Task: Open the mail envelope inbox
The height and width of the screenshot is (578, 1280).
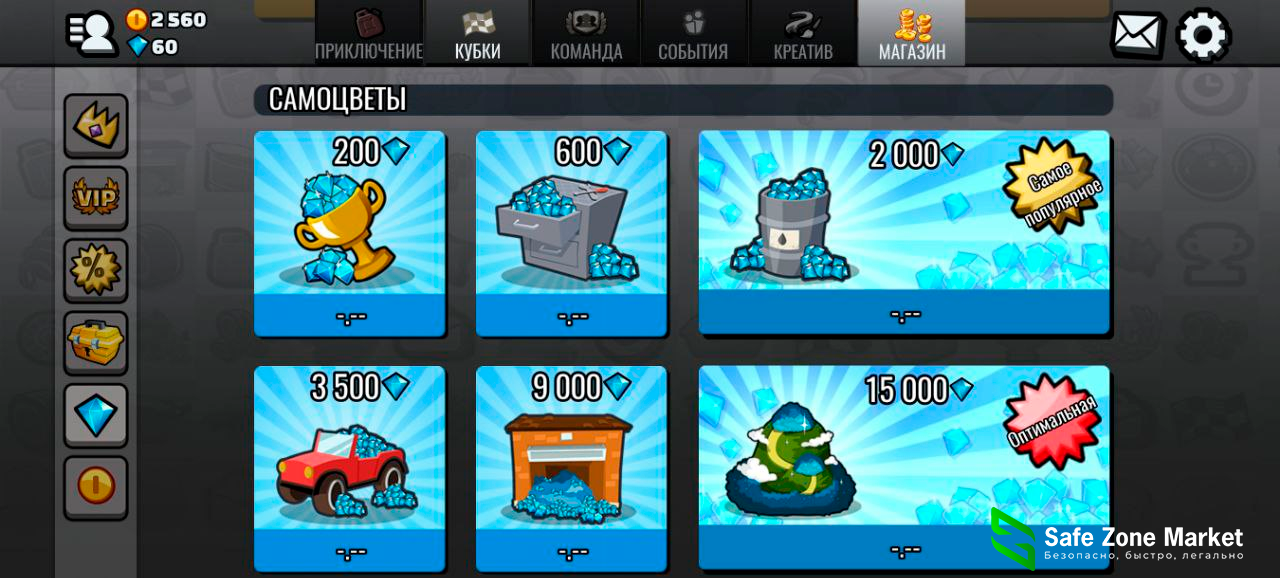Action: [x=1138, y=35]
